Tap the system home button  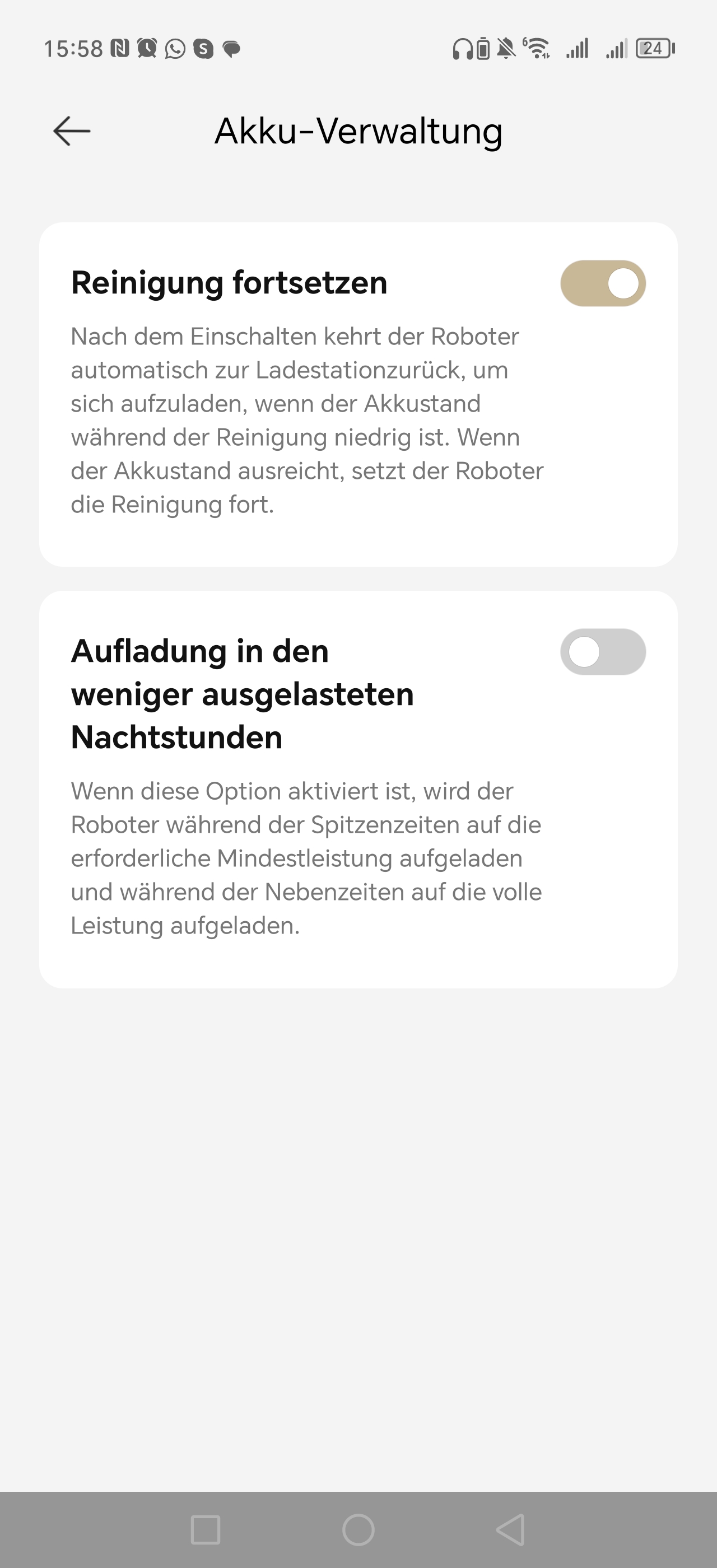[358, 1530]
